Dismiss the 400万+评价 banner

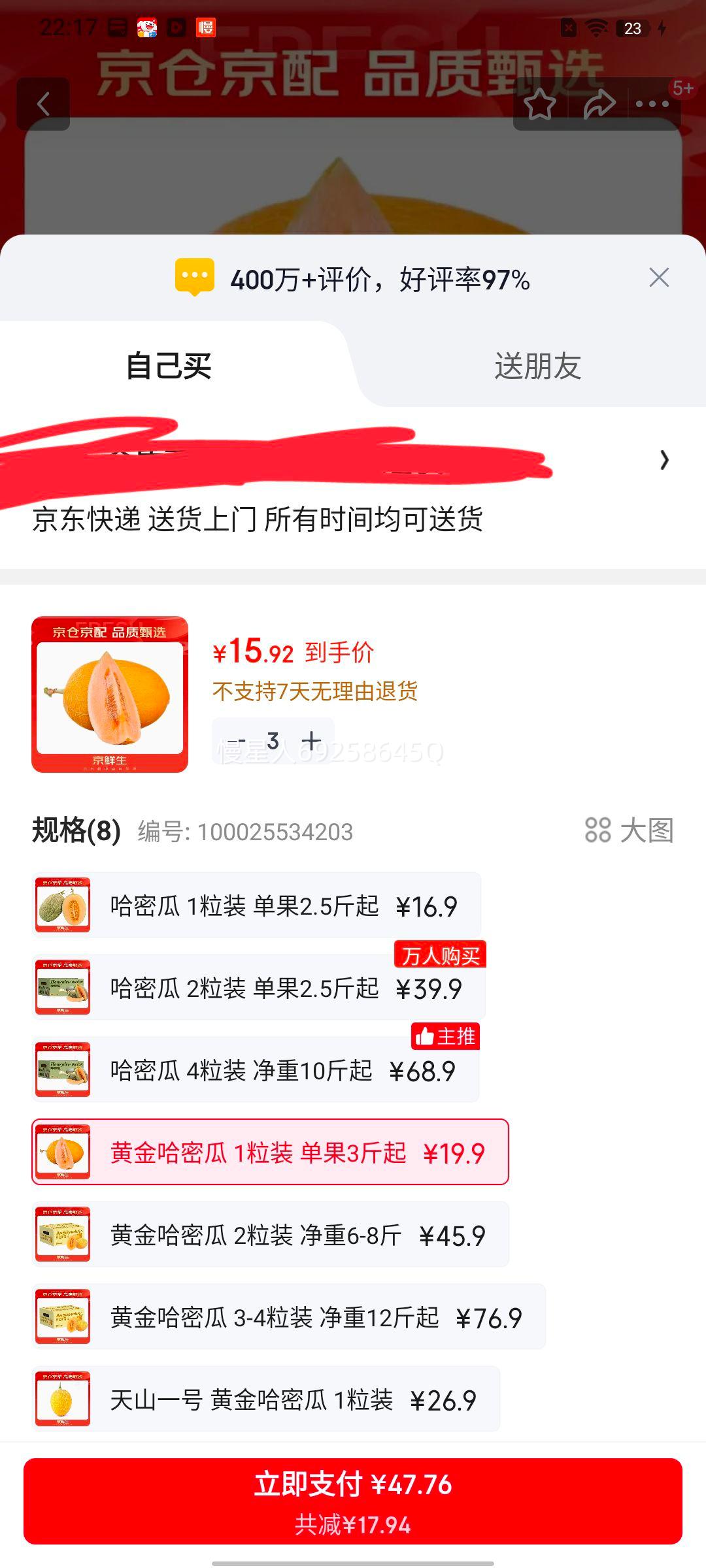coord(660,277)
